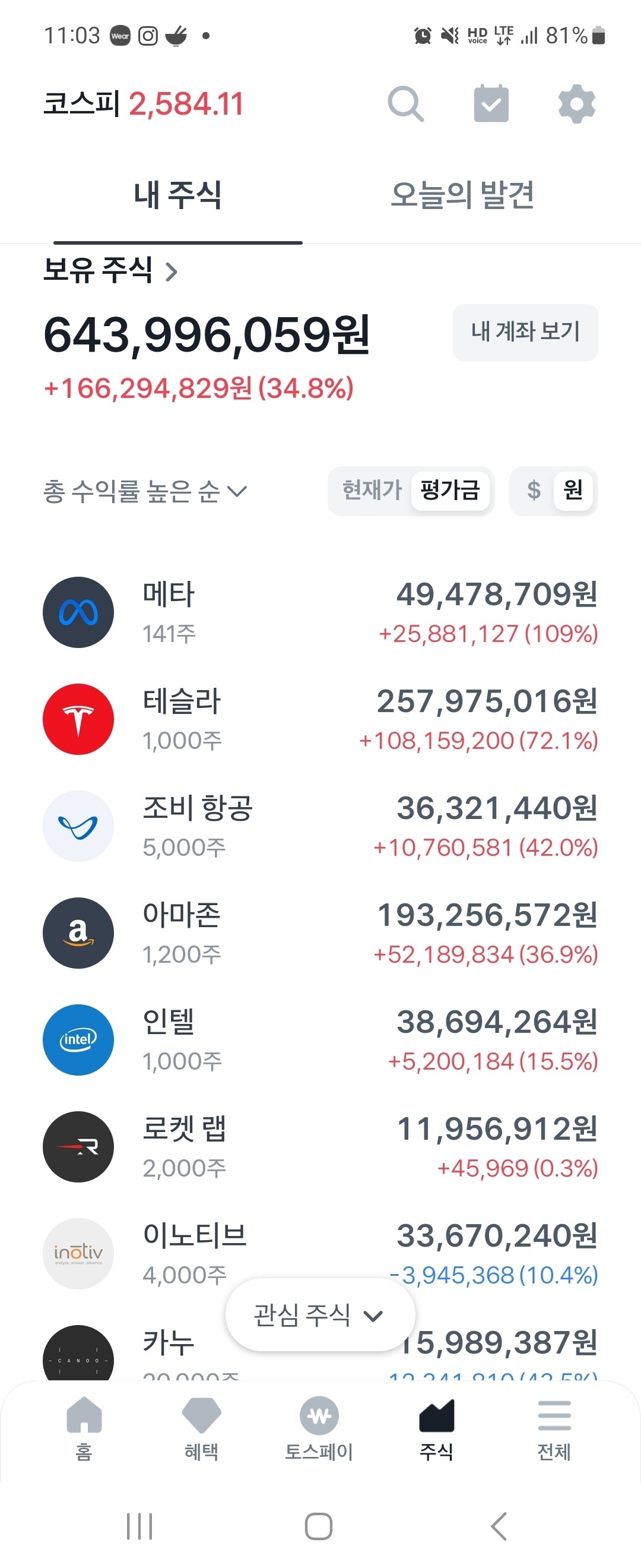This screenshot has height=1568, width=641.
Task: Switch display to 현재가
Action: (372, 490)
